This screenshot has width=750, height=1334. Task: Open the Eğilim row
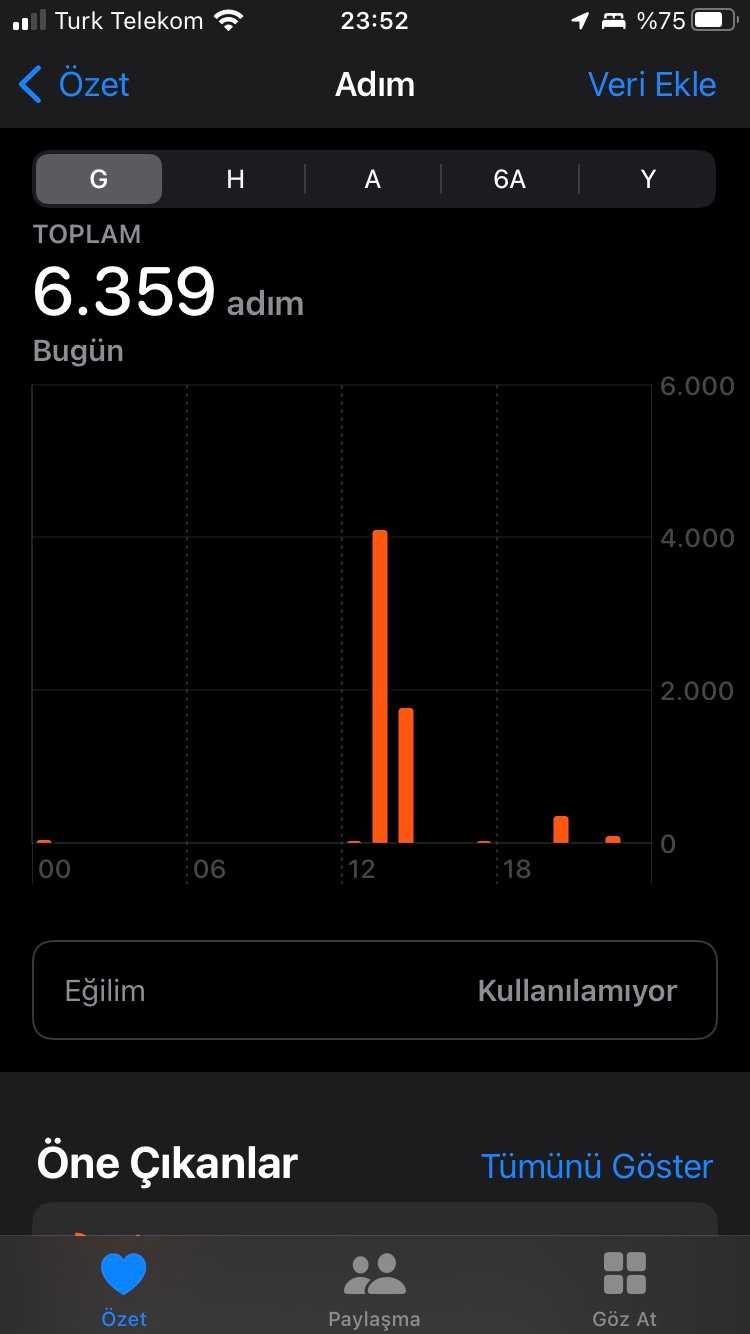pyautogui.click(x=375, y=990)
